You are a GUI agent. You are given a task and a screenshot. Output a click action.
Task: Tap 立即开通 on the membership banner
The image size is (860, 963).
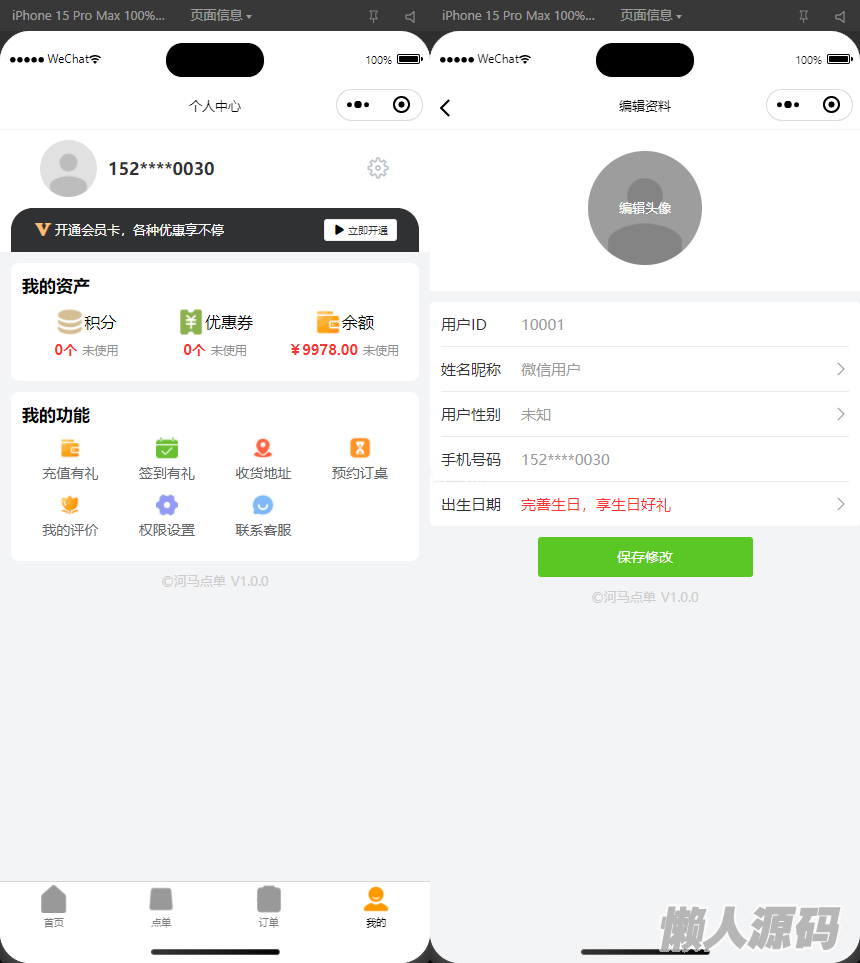[x=360, y=230]
